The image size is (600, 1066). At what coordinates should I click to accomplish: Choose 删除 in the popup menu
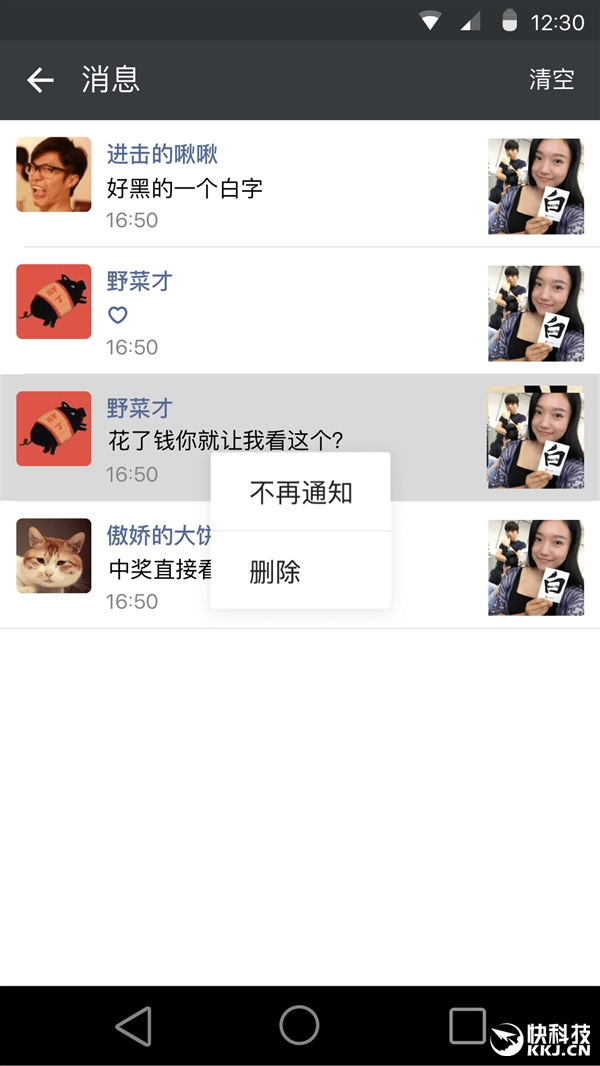coord(276,572)
